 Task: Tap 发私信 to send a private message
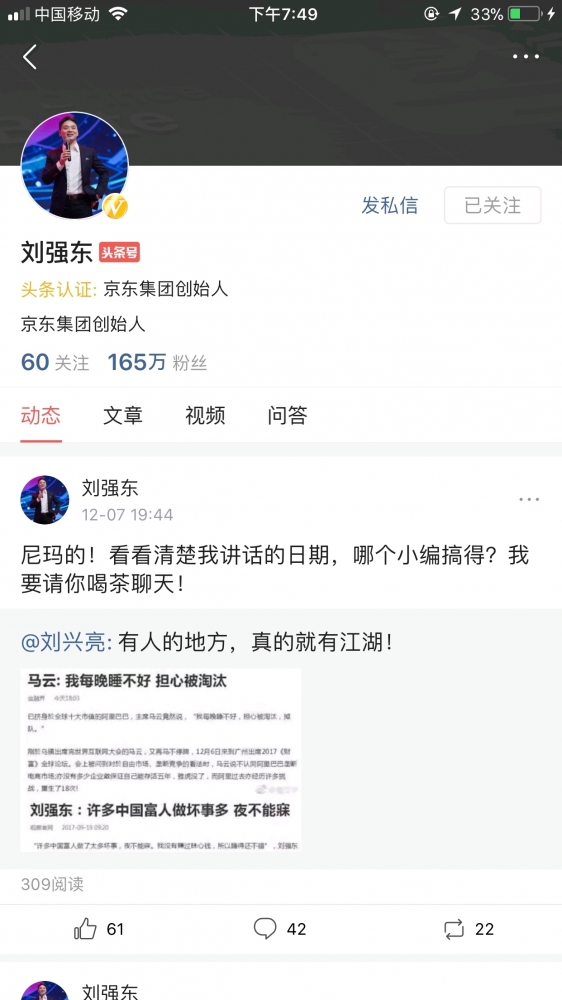(390, 205)
